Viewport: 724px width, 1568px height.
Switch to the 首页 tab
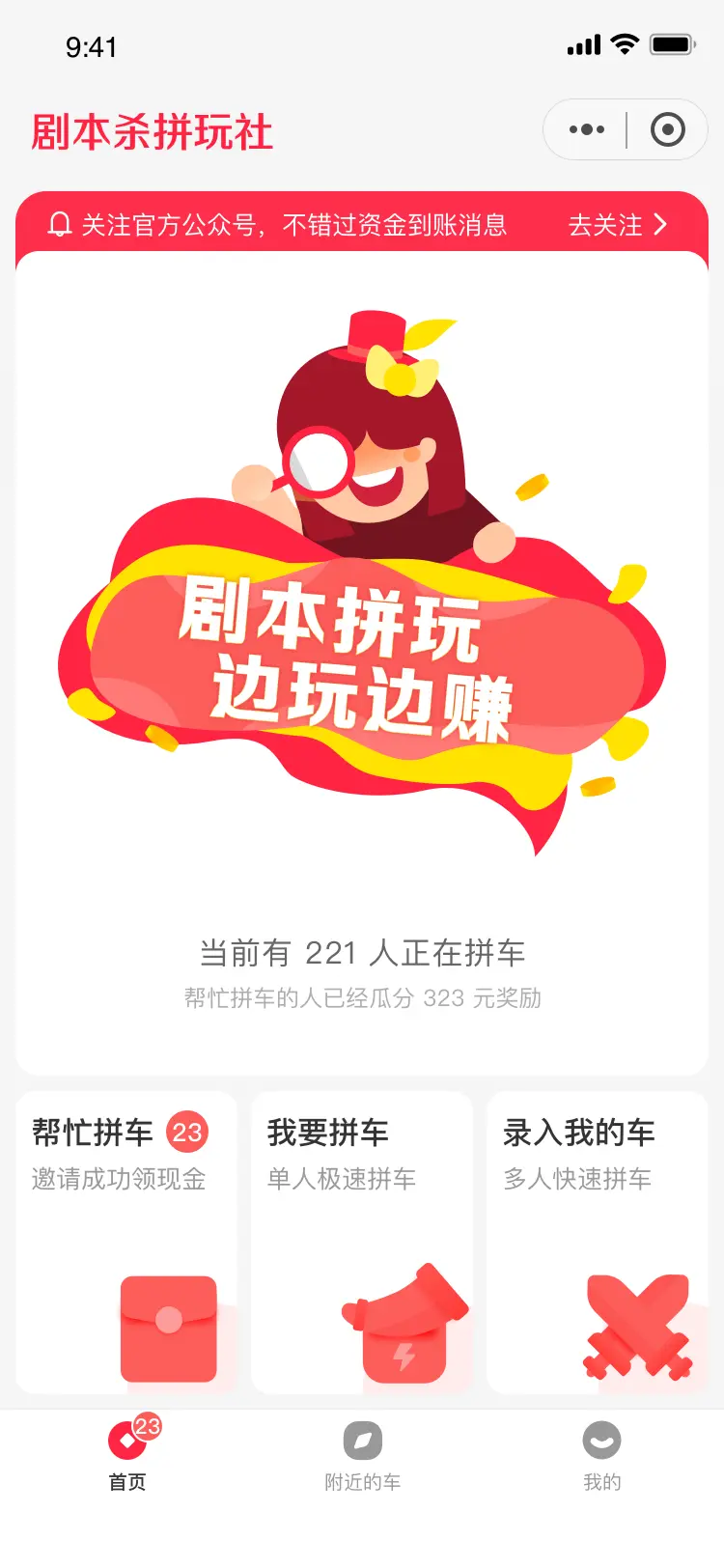point(126,1455)
